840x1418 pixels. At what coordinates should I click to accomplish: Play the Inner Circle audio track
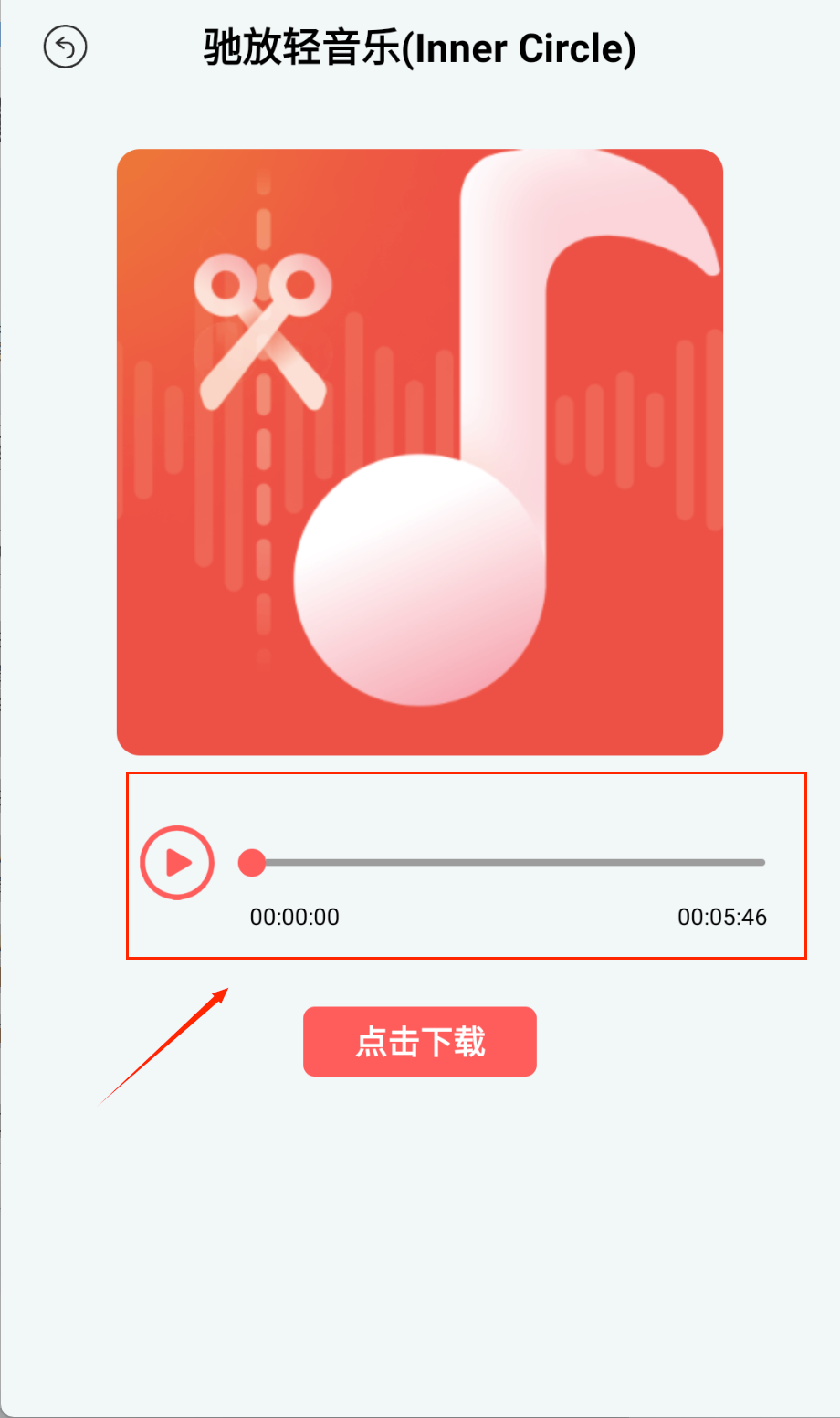pos(177,862)
